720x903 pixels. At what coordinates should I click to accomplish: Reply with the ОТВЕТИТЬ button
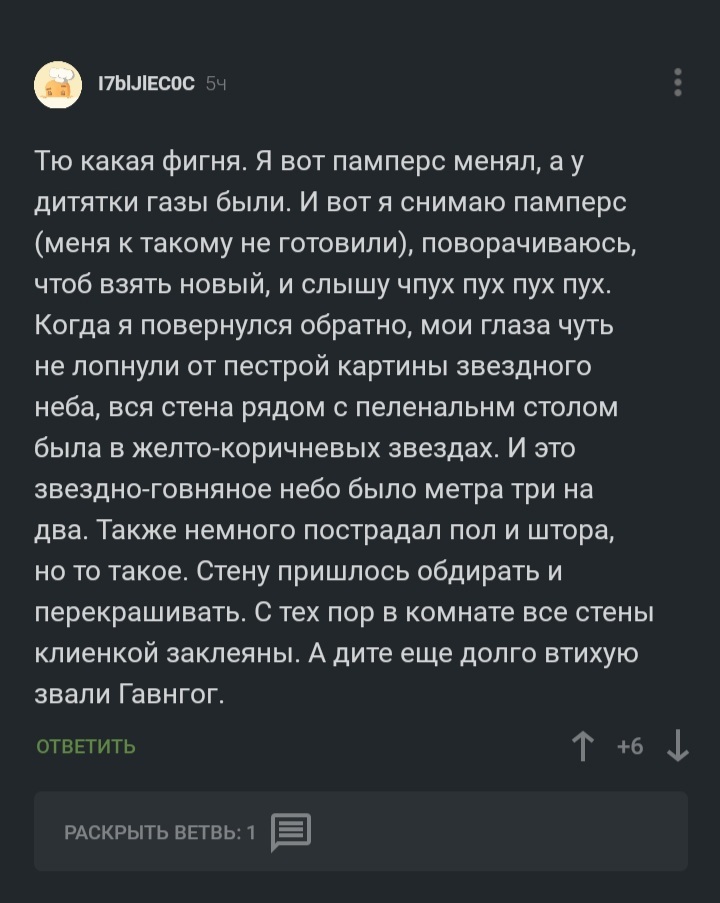click(x=86, y=746)
